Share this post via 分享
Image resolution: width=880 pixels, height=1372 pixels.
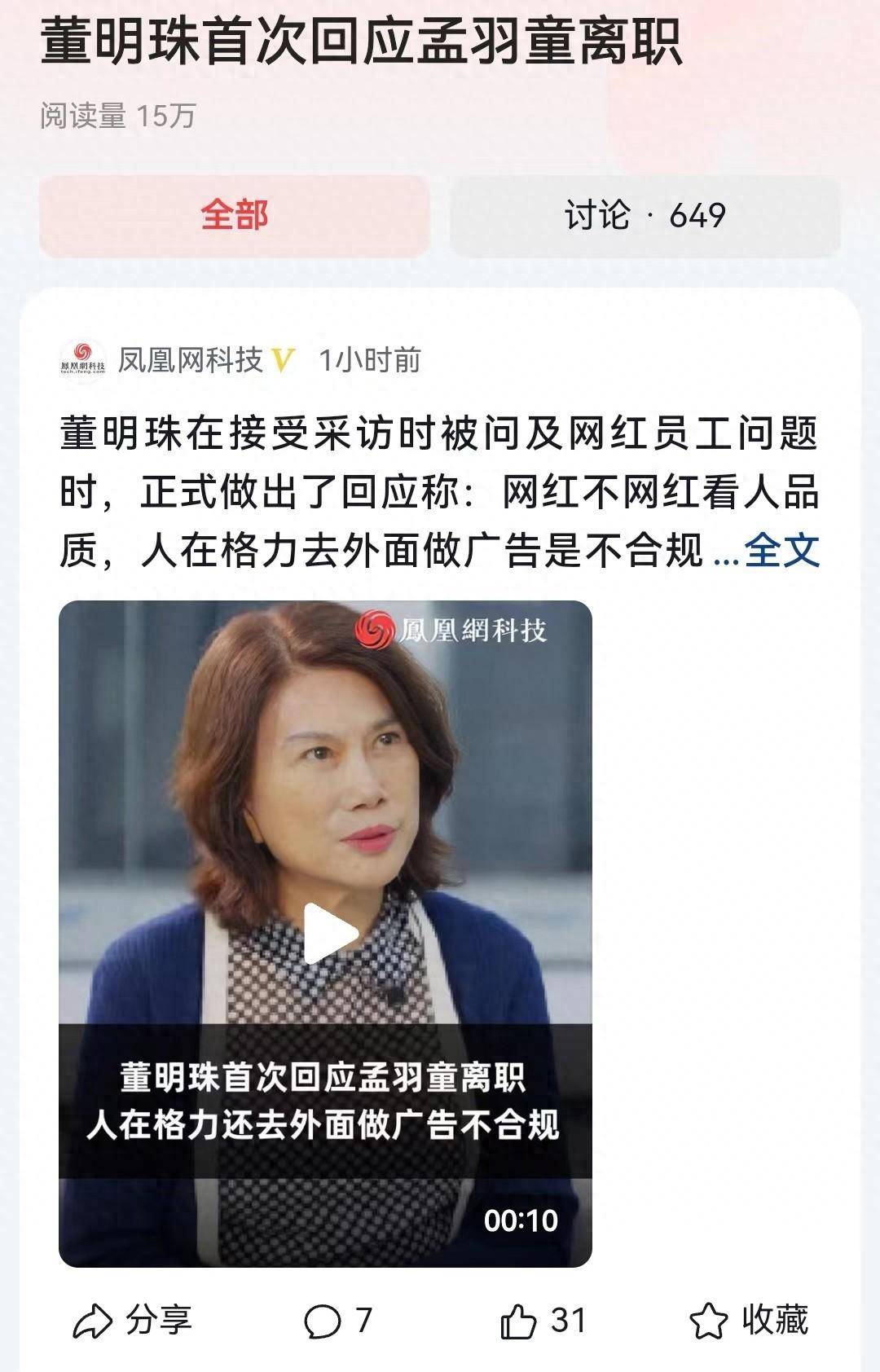coord(133,1321)
